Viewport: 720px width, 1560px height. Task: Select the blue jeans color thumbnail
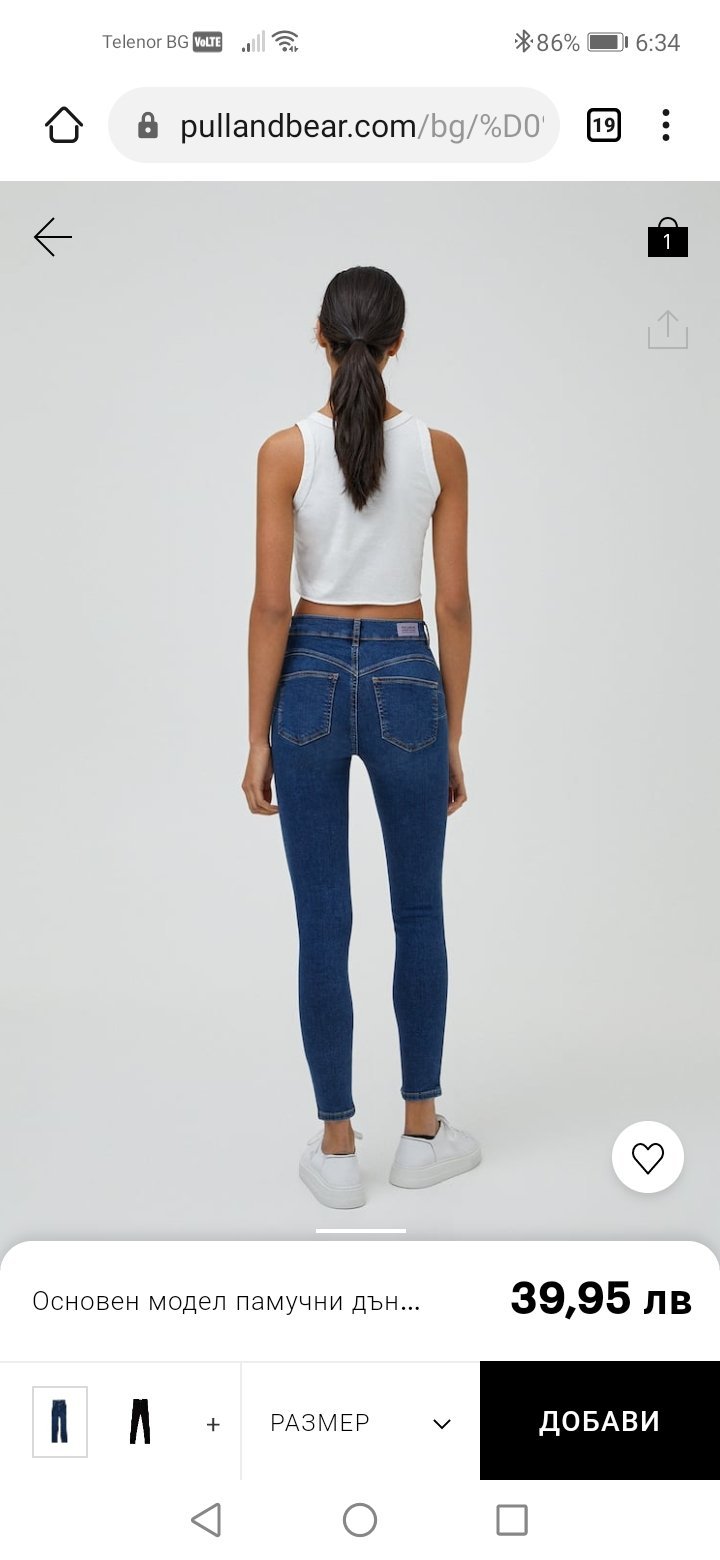pyautogui.click(x=60, y=1421)
